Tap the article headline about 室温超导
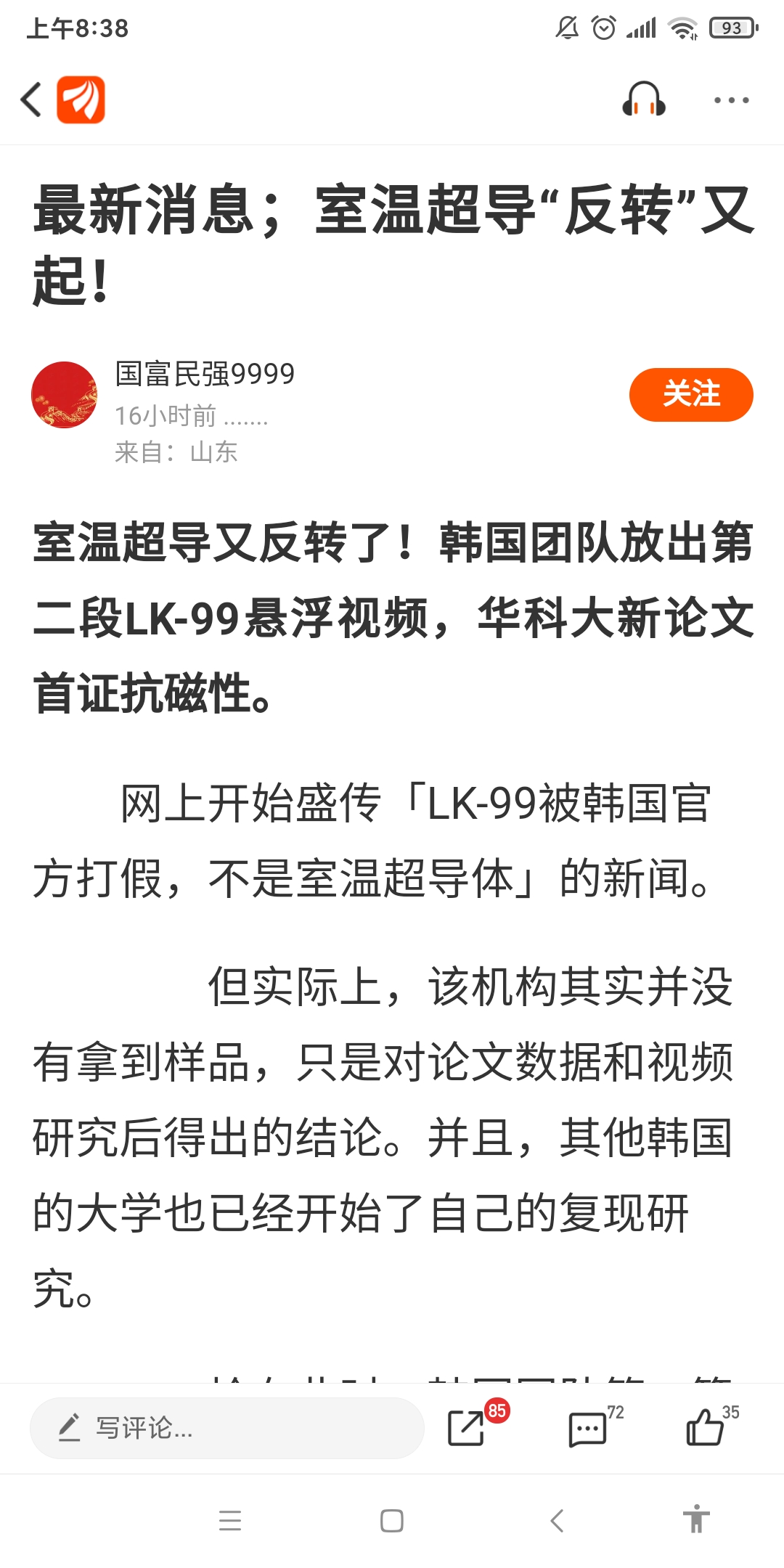The height and width of the screenshot is (1568, 784). tap(392, 240)
